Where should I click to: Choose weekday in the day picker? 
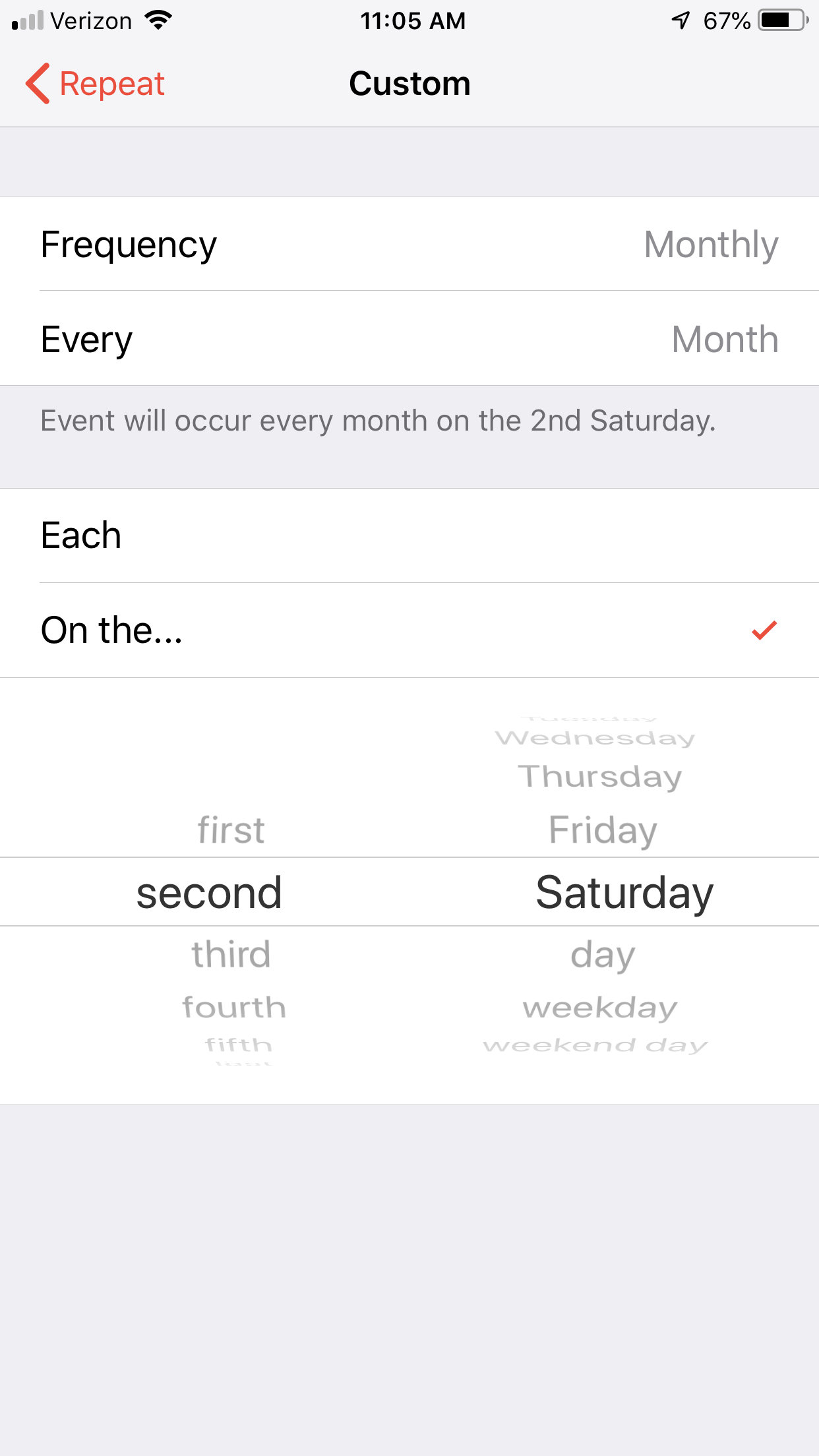(x=600, y=1008)
